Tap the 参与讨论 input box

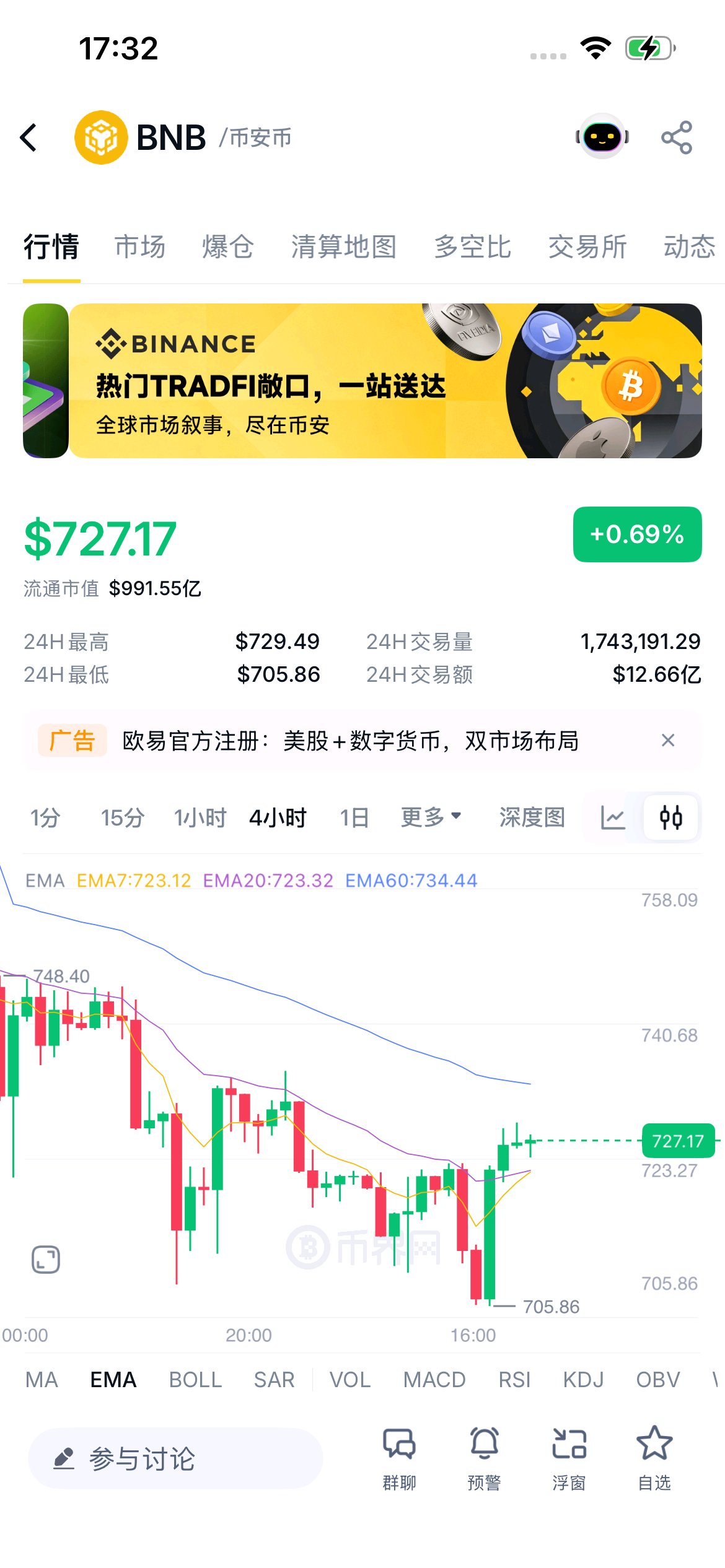[x=175, y=1458]
